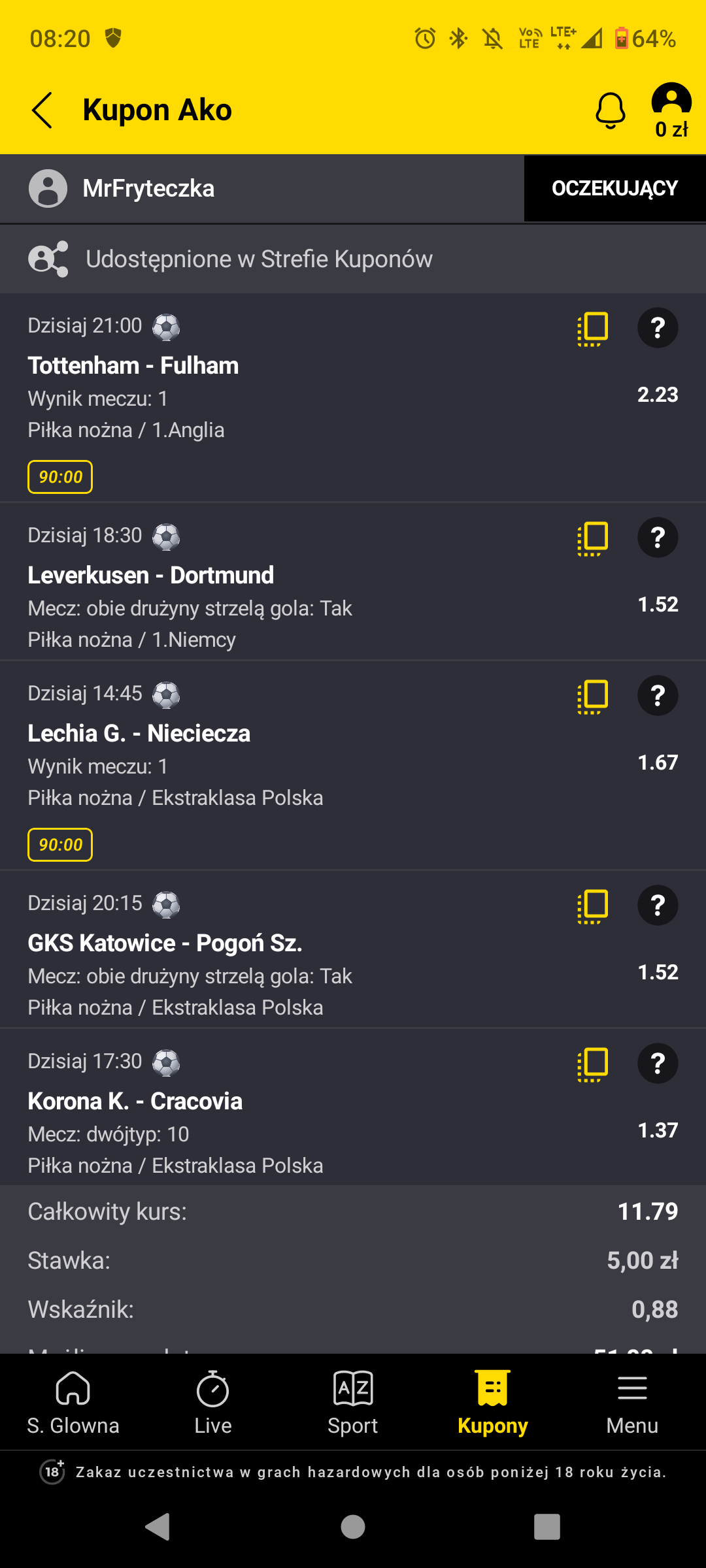Open the Menu tab
Viewport: 706px width, 1568px height.
point(632,1402)
